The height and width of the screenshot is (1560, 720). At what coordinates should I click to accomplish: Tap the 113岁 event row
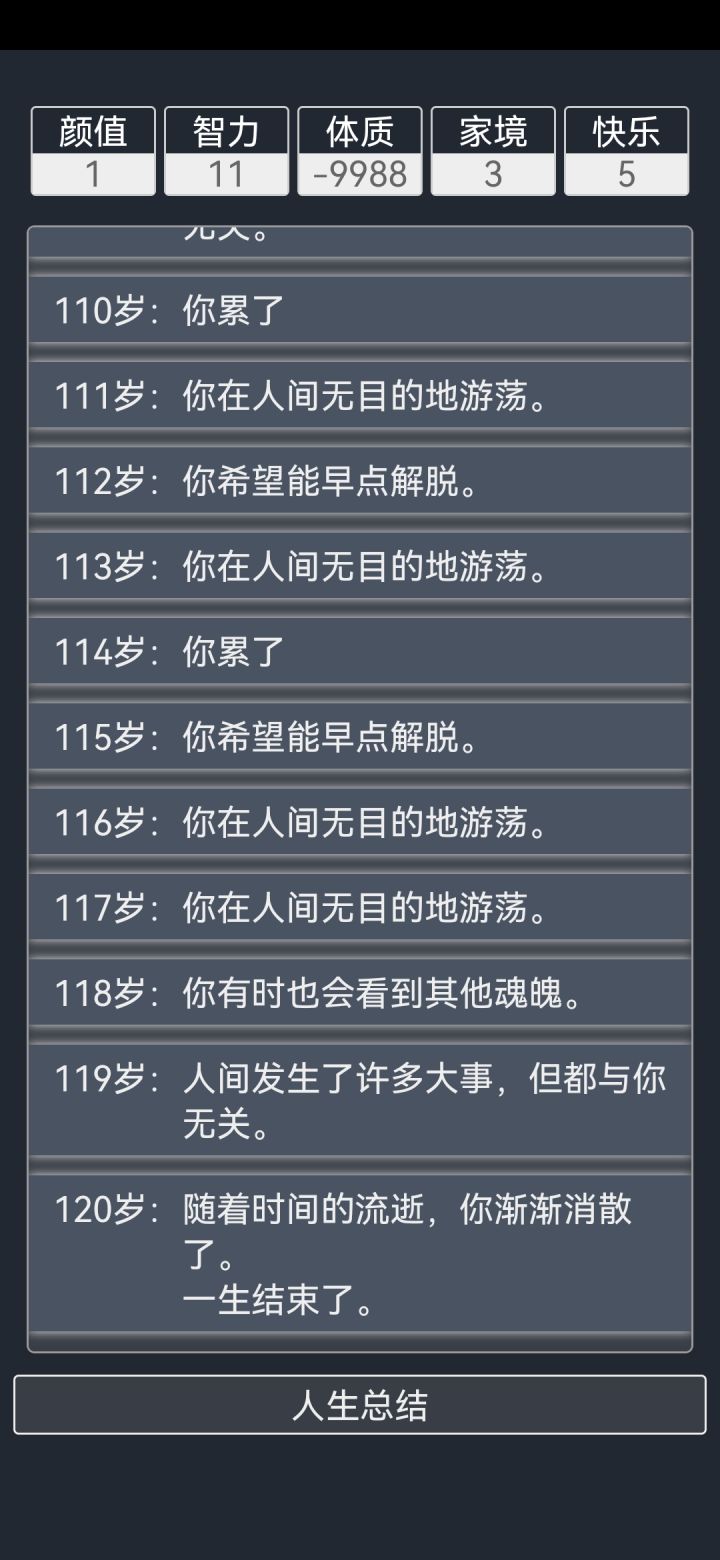point(360,567)
